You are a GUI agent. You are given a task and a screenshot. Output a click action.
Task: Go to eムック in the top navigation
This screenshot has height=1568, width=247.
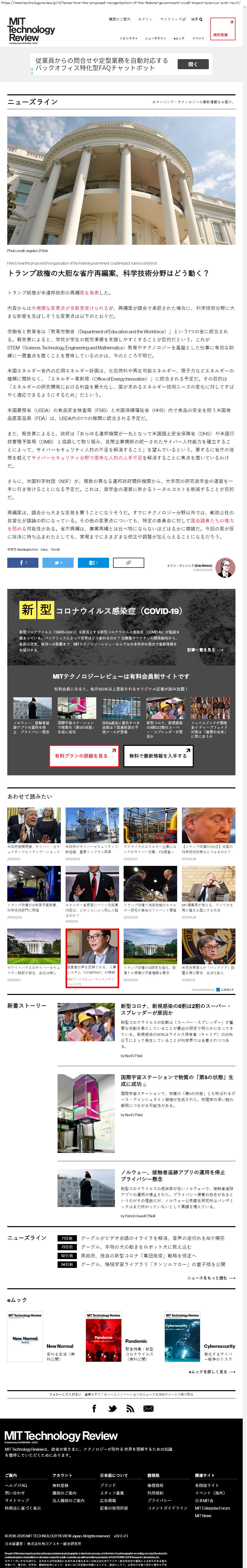click(x=179, y=38)
